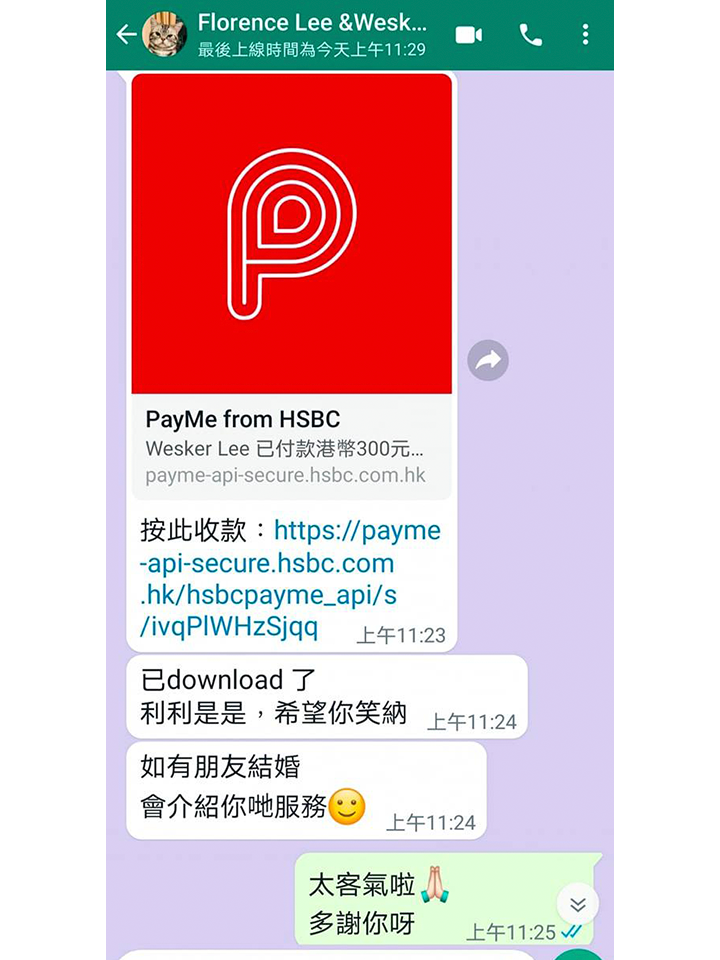Image resolution: width=720 pixels, height=960 pixels.
Task: Open the overflow menu
Action: click(x=585, y=35)
